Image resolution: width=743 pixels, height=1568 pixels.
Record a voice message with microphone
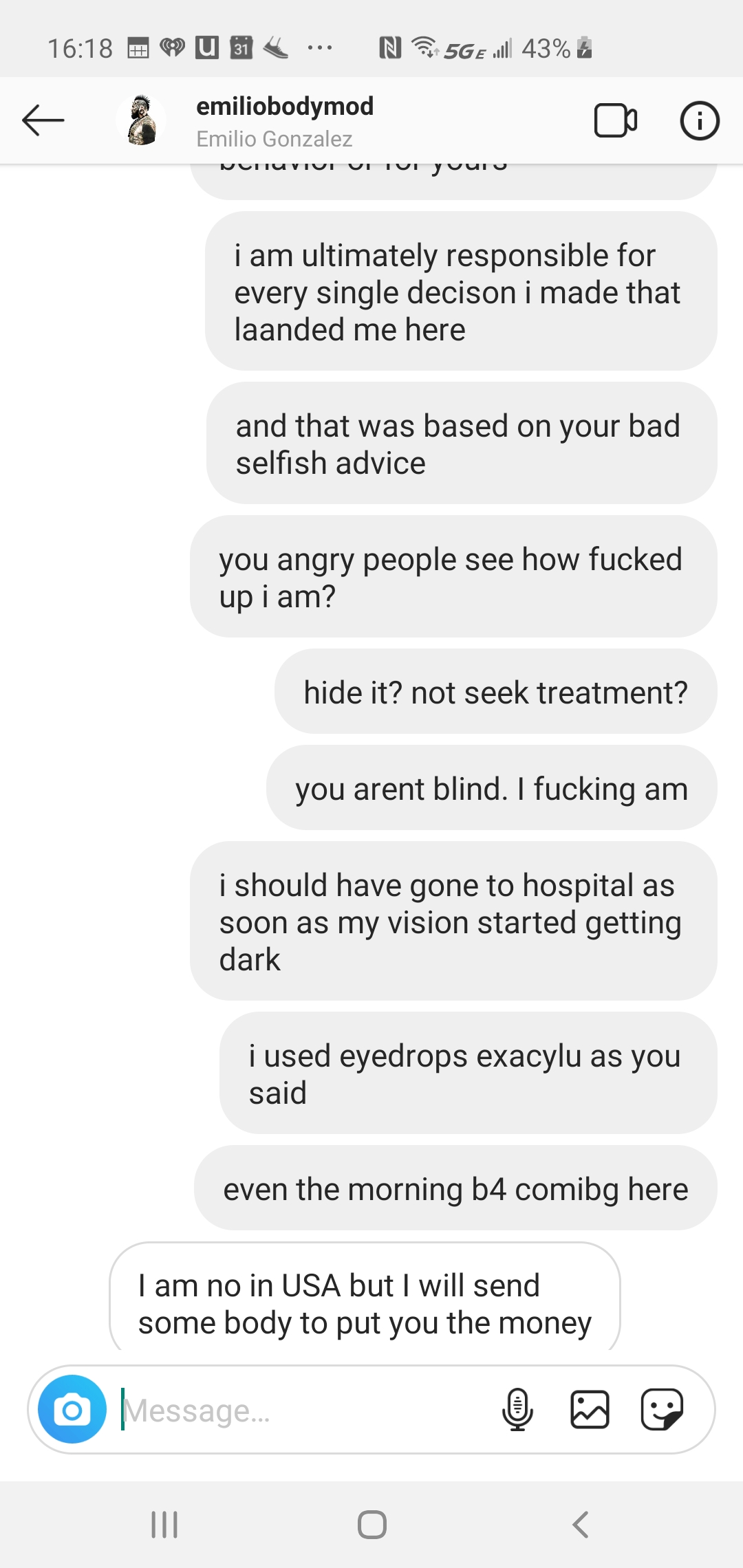click(x=517, y=1409)
